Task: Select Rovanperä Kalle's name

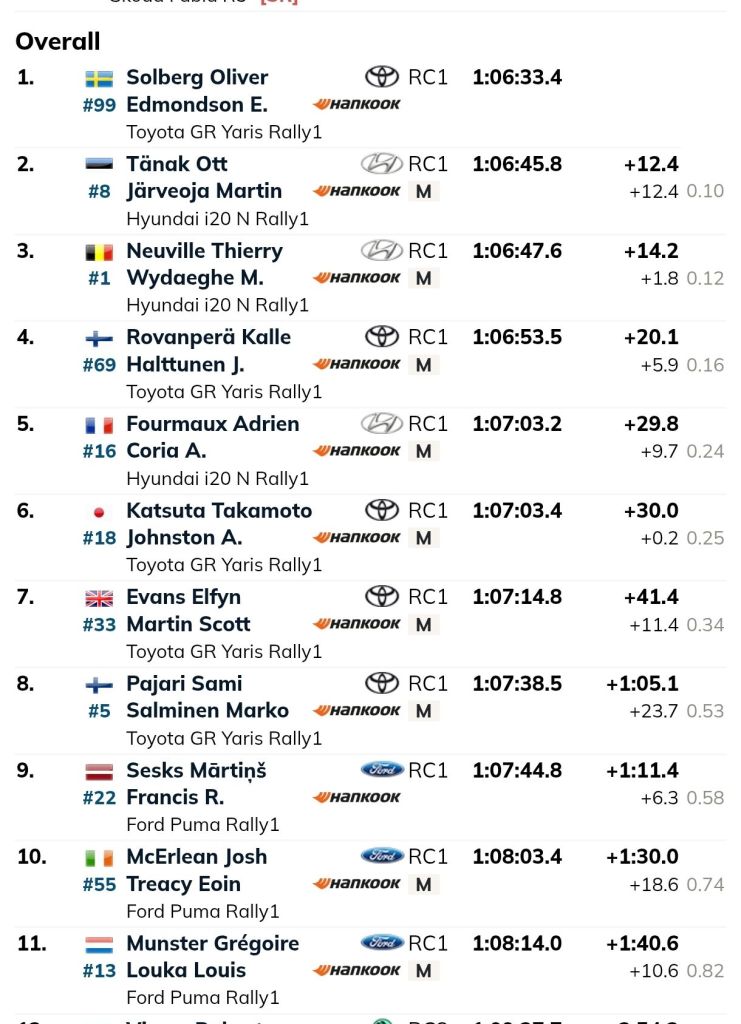Action: [x=208, y=337]
